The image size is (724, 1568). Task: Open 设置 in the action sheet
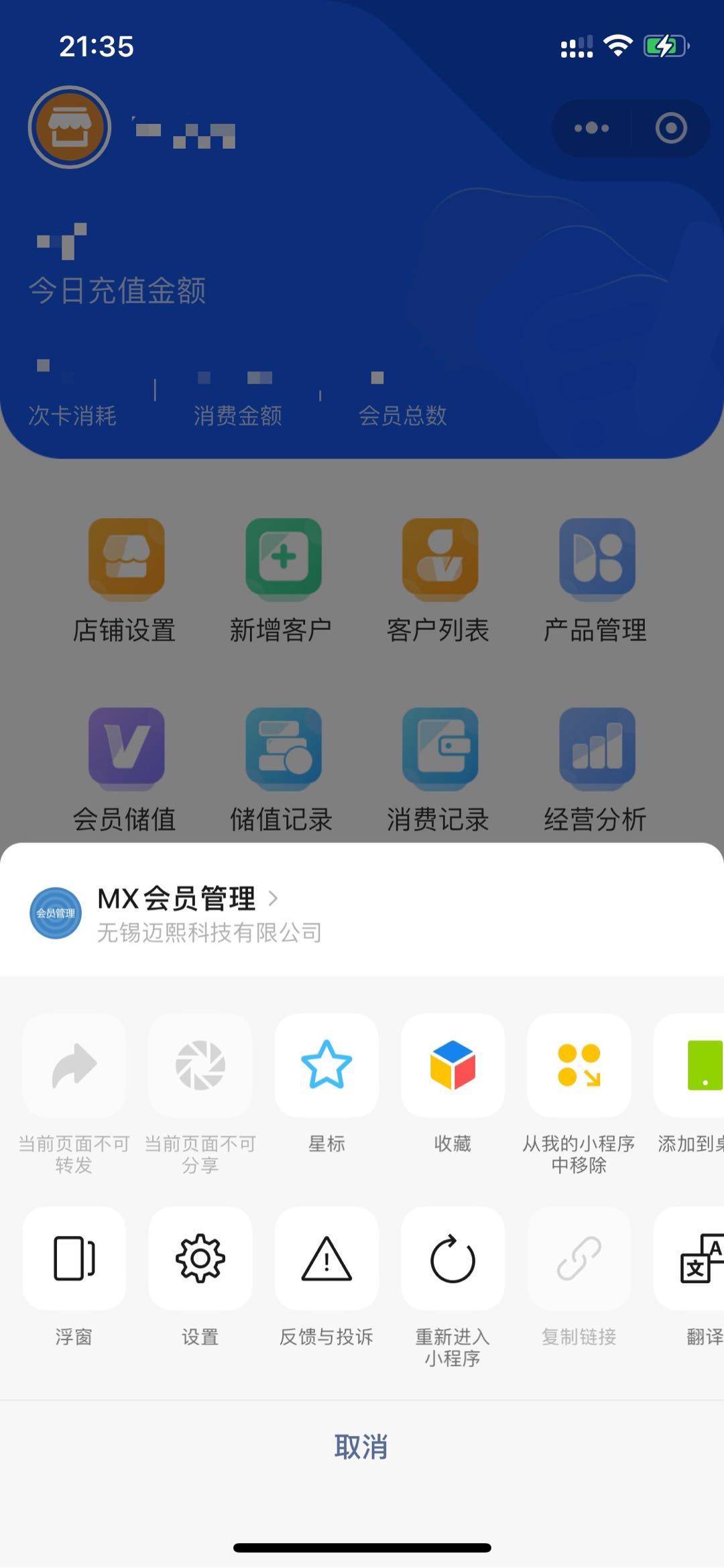[200, 1258]
